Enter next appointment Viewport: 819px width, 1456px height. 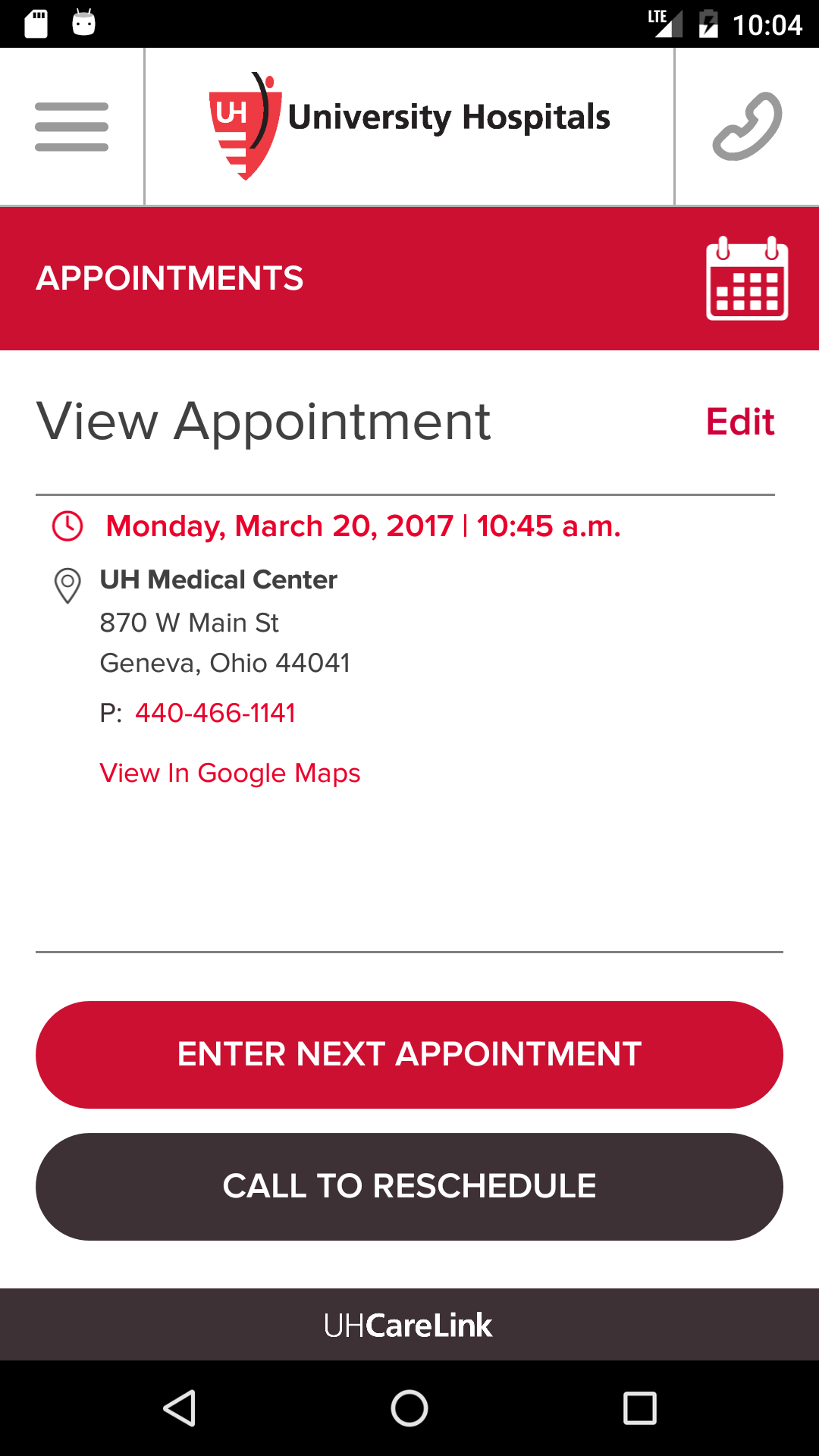pyautogui.click(x=409, y=1054)
